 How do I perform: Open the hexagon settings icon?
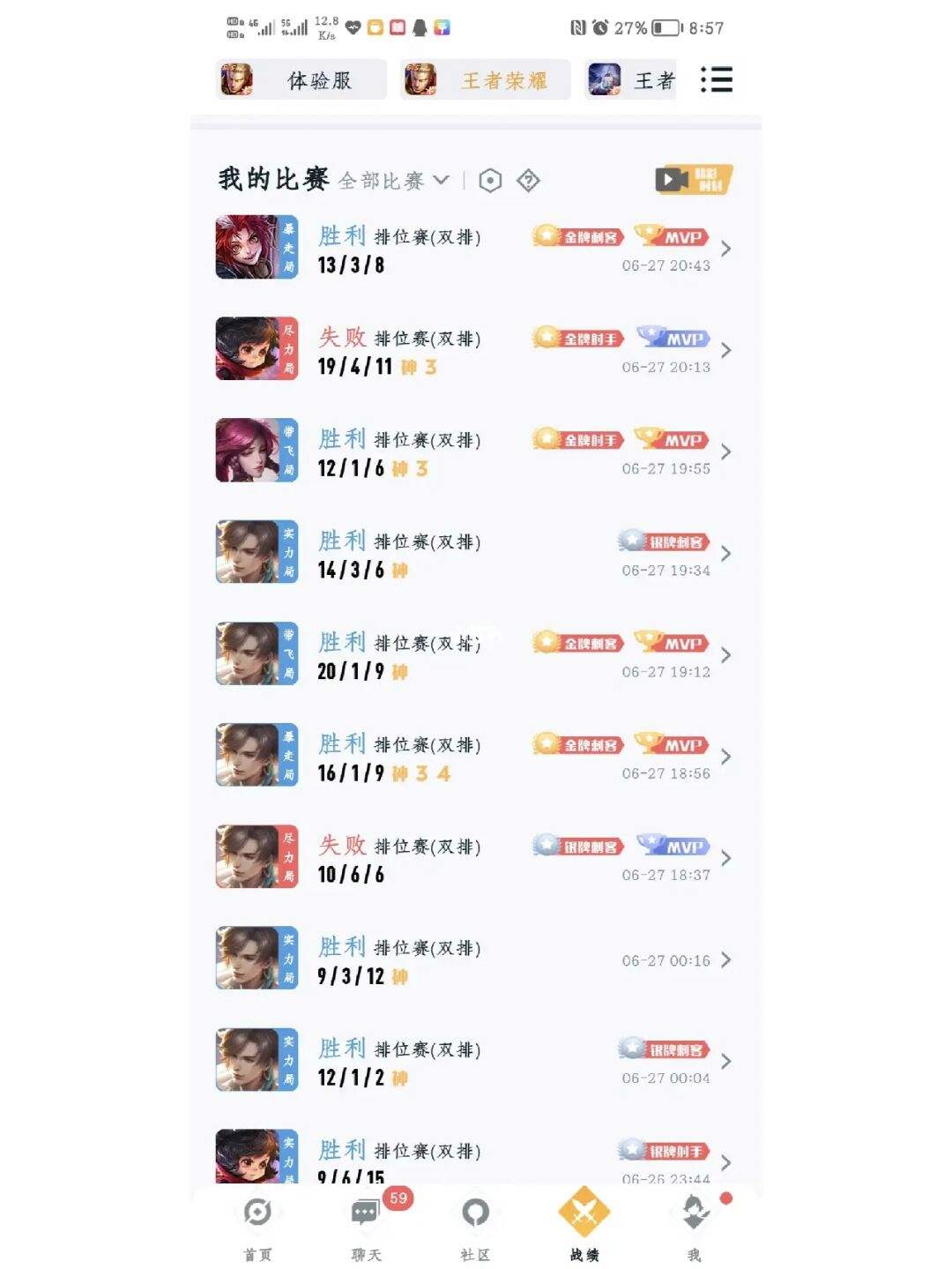tap(490, 181)
